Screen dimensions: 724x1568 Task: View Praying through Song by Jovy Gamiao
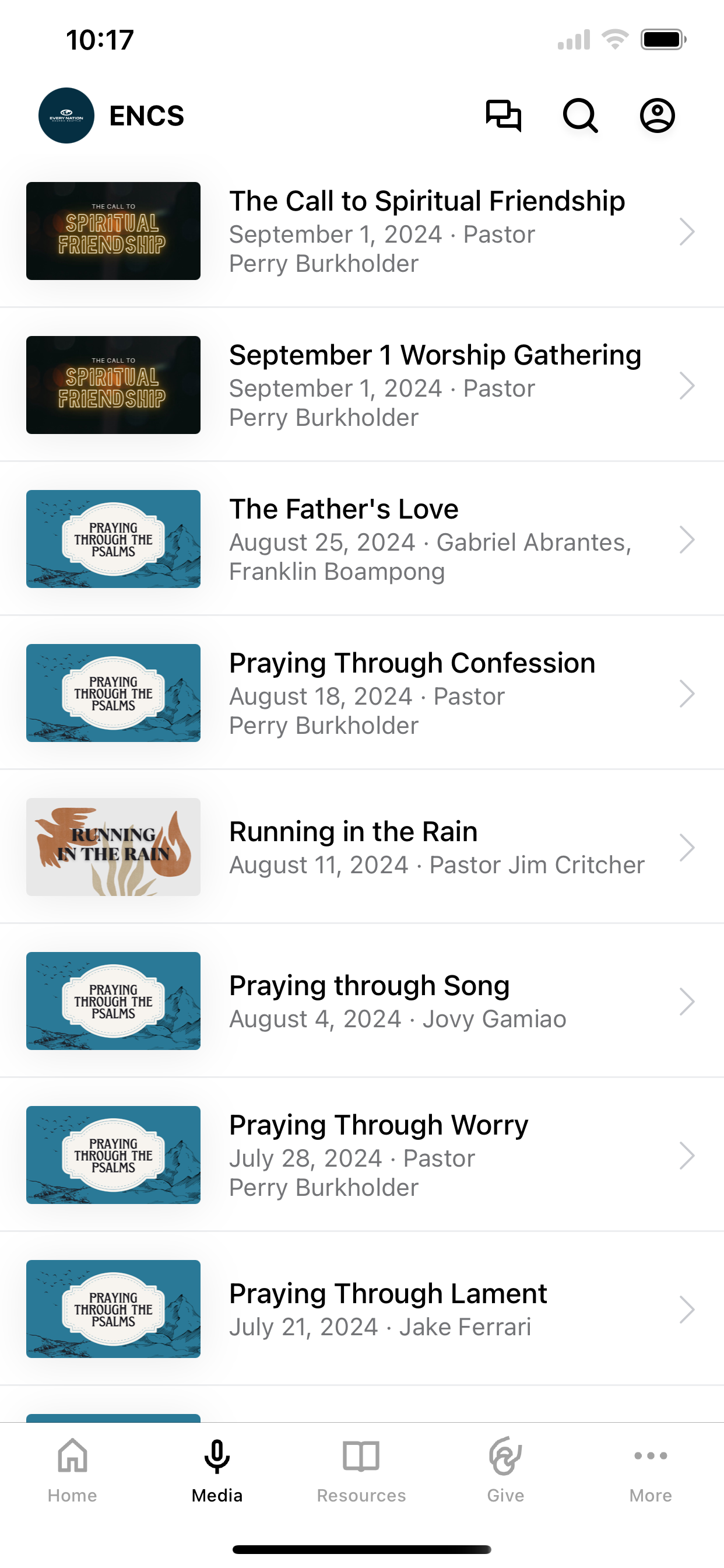[x=362, y=1000]
